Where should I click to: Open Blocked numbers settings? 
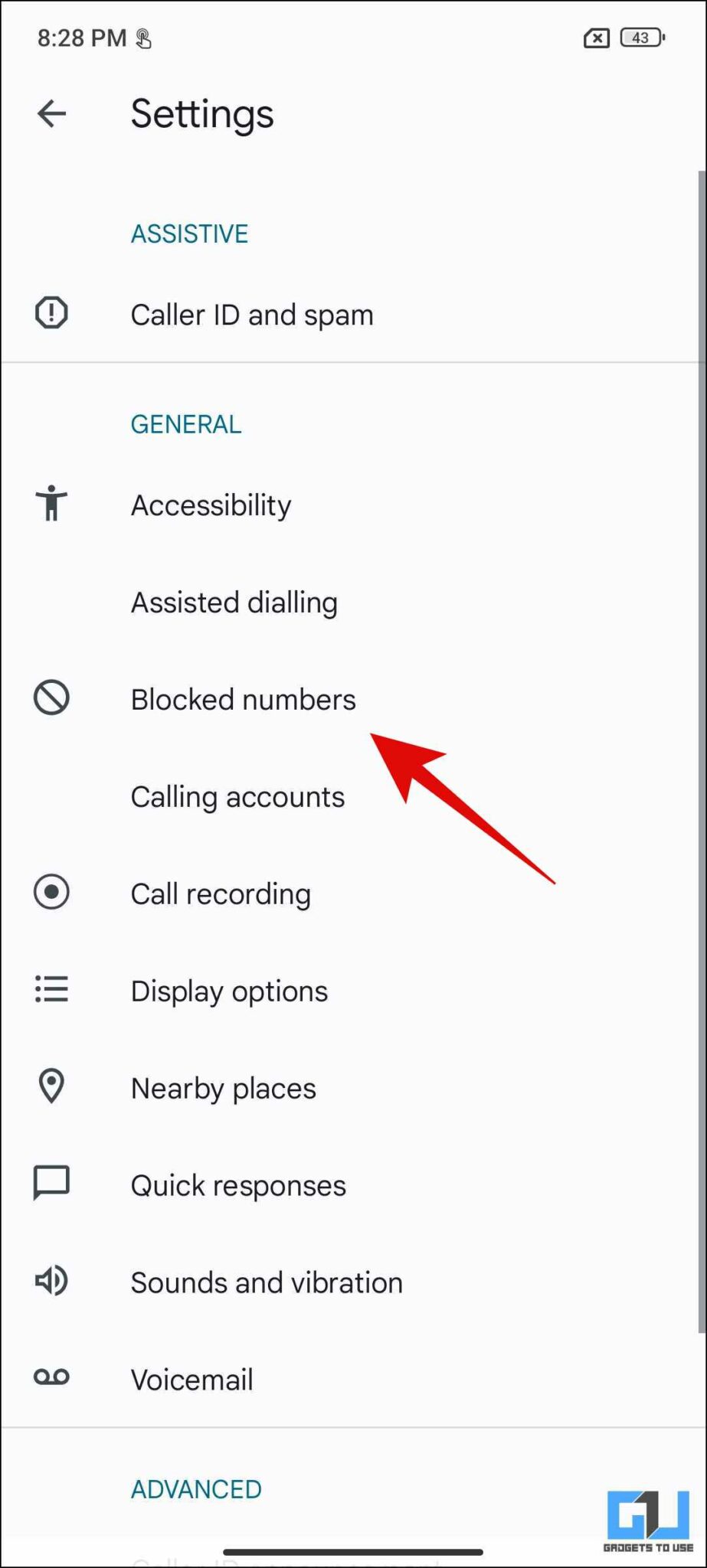click(x=244, y=698)
